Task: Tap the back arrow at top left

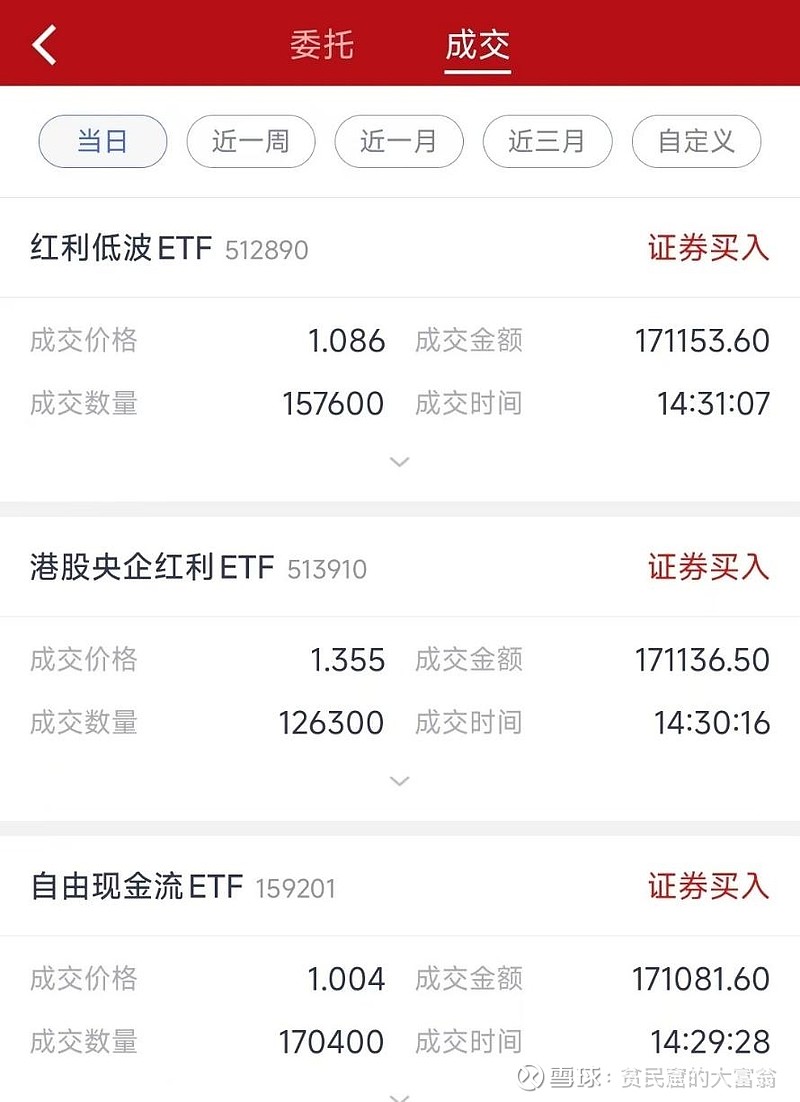Action: click(42, 44)
